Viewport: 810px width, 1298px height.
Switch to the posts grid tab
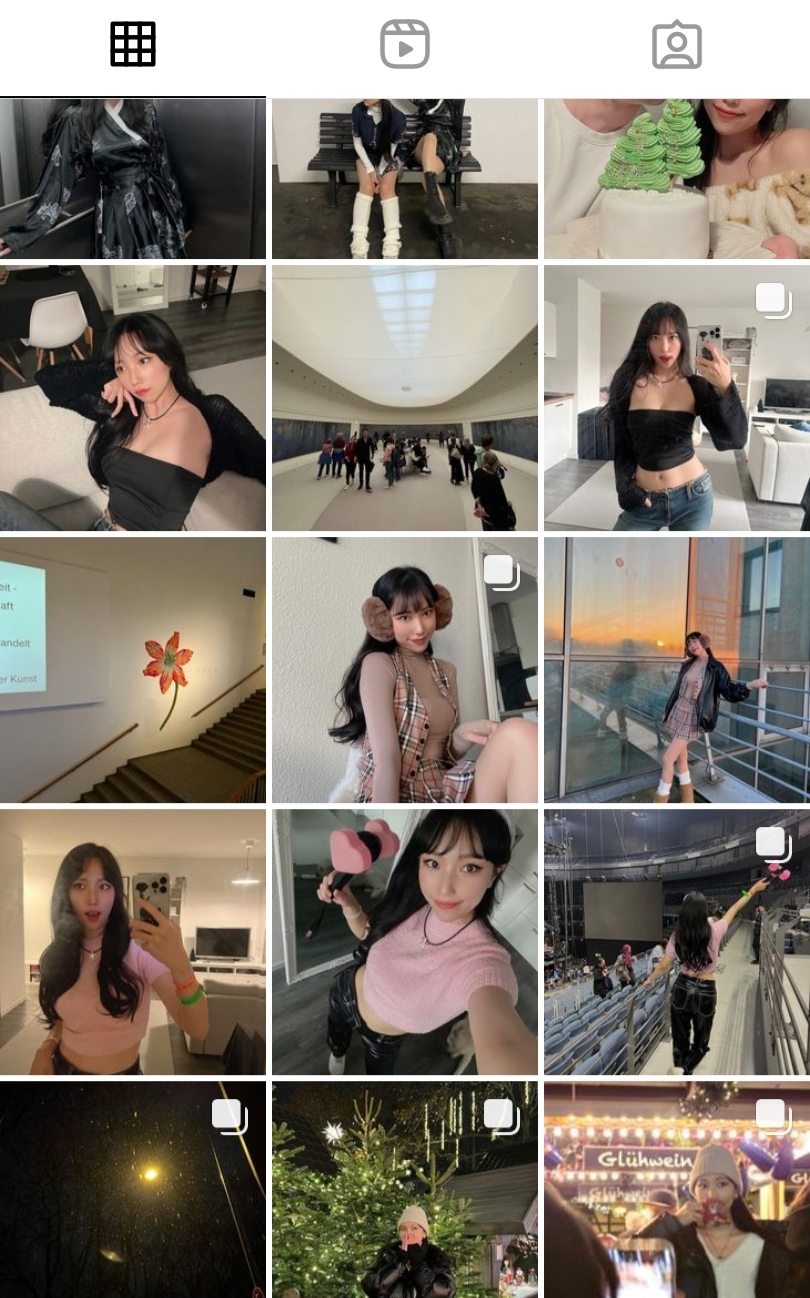[x=133, y=45]
